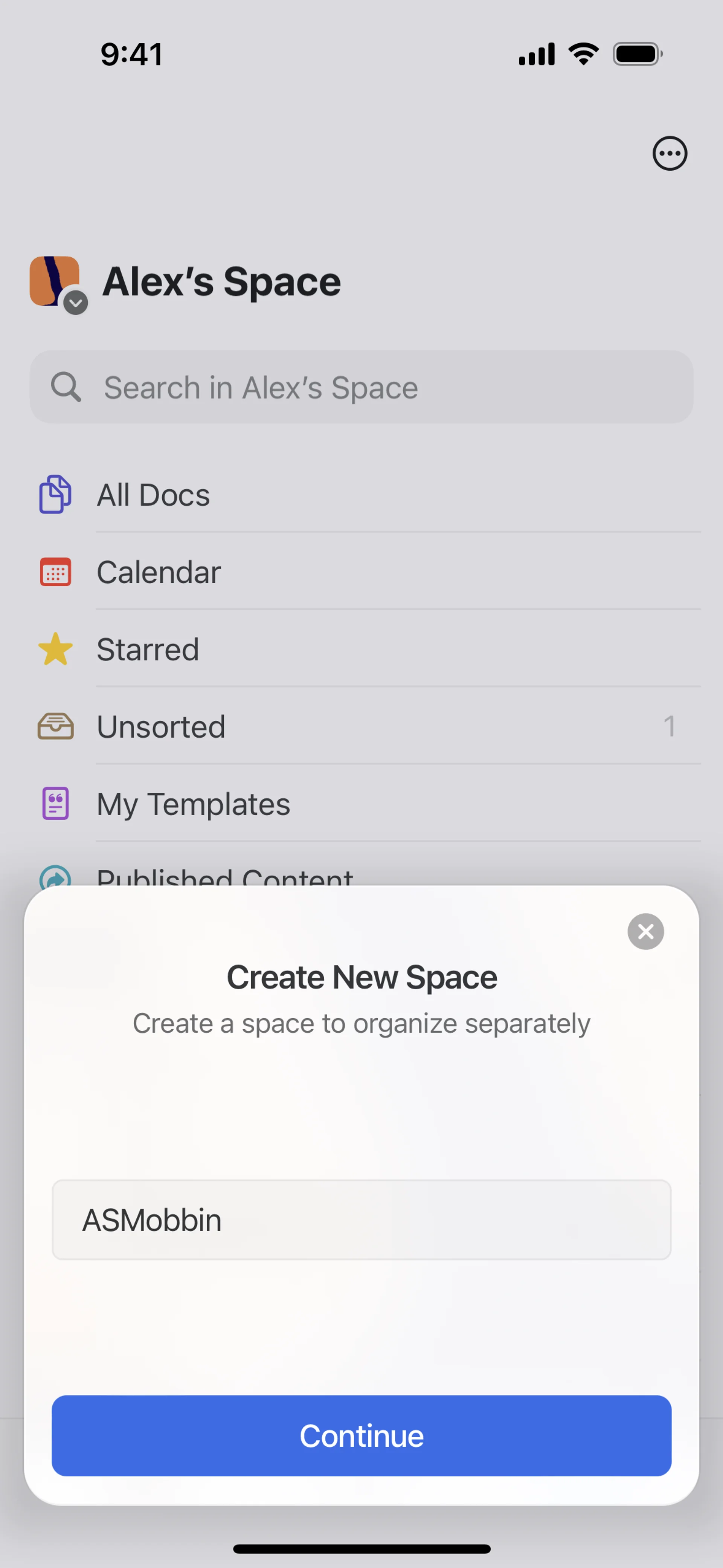Open All Docs
Viewport: 723px width, 1568px height.
[153, 495]
